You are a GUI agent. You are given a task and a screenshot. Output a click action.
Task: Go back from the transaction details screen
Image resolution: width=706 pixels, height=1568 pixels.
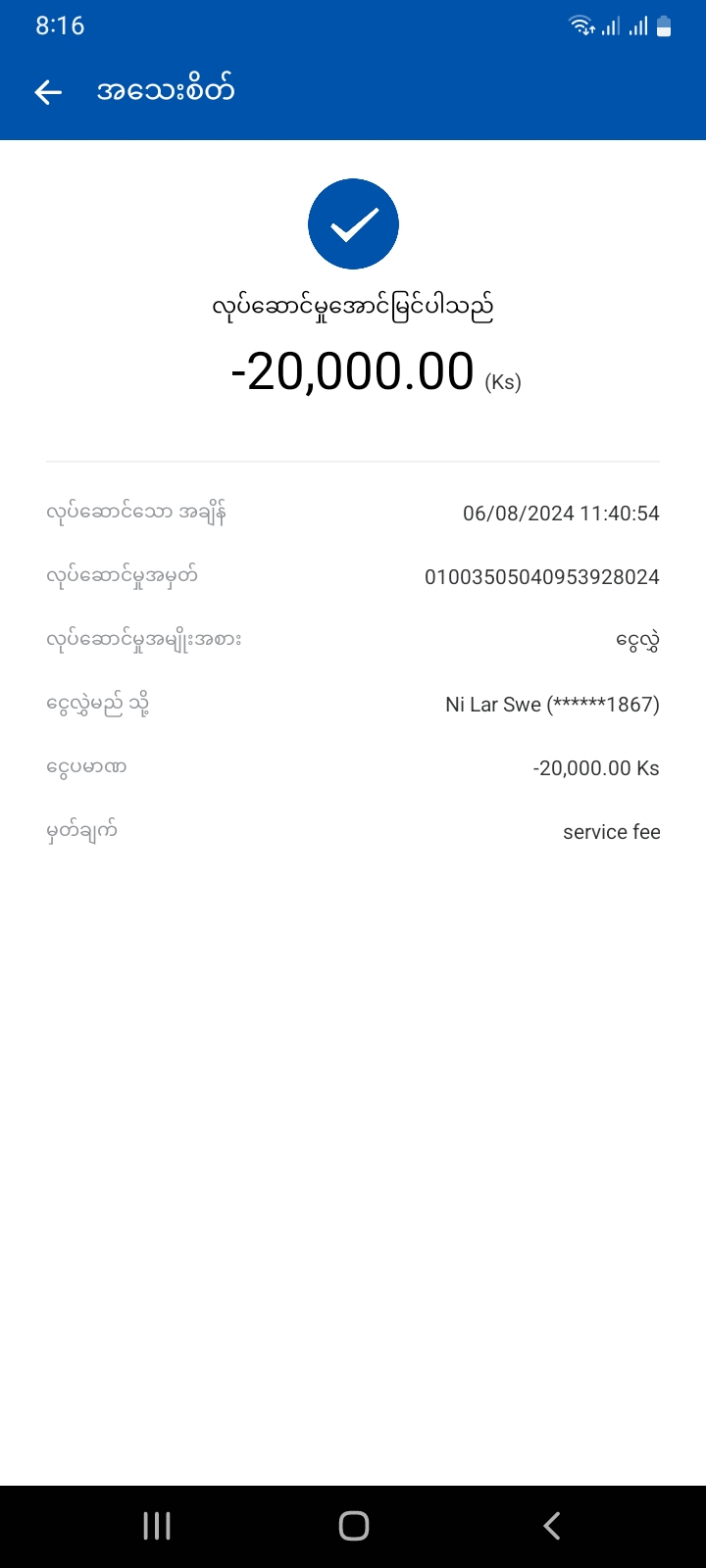tap(48, 92)
